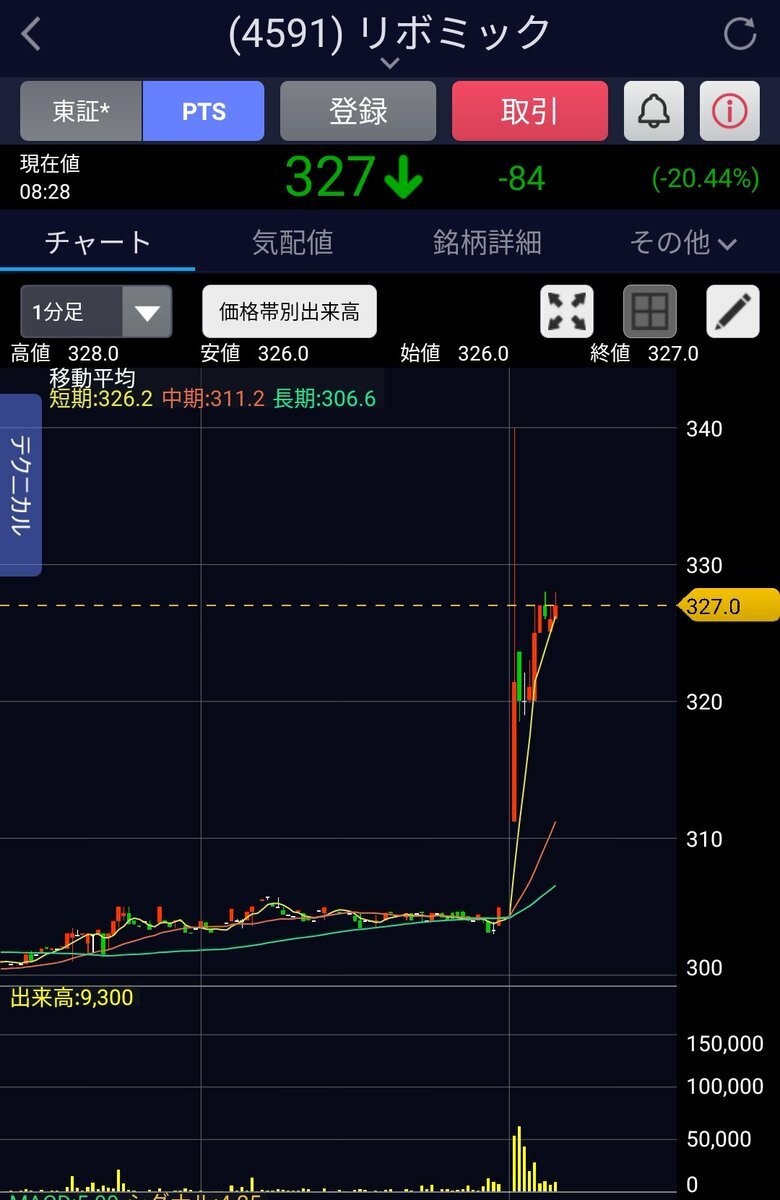Refresh the stock quote
This screenshot has width=780, height=1200.
[740, 34]
